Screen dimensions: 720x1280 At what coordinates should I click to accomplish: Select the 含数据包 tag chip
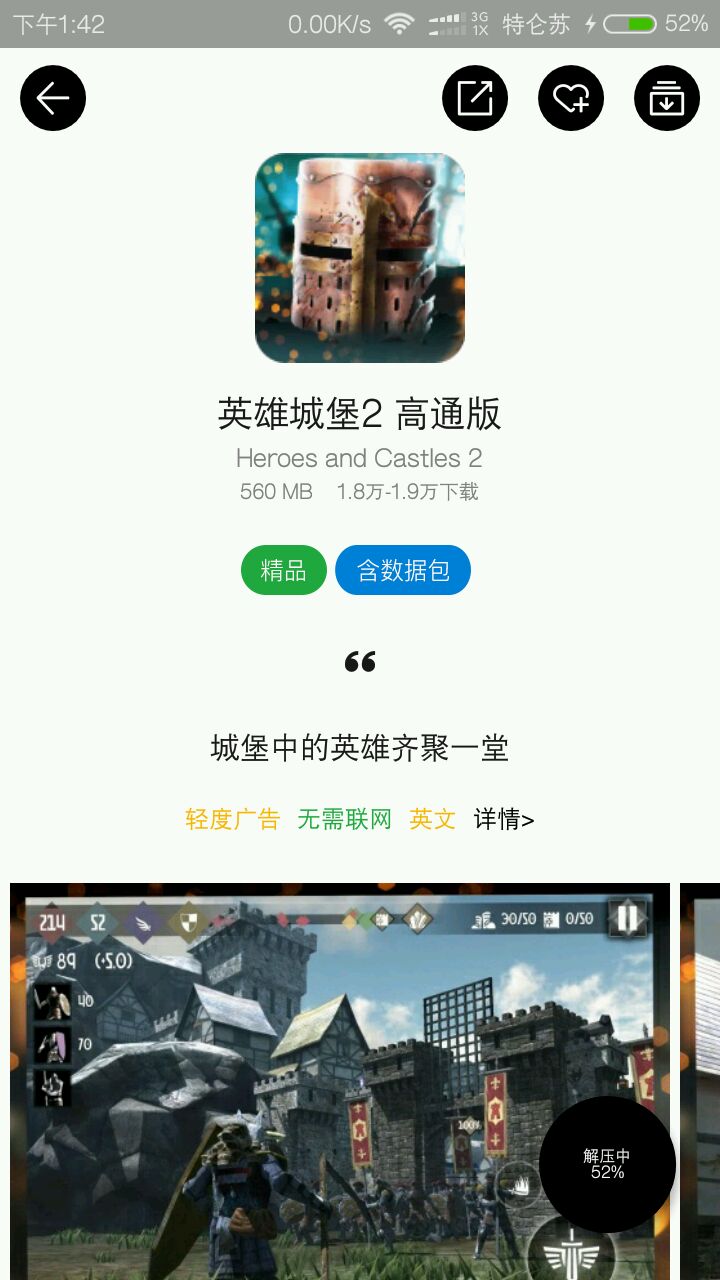403,570
